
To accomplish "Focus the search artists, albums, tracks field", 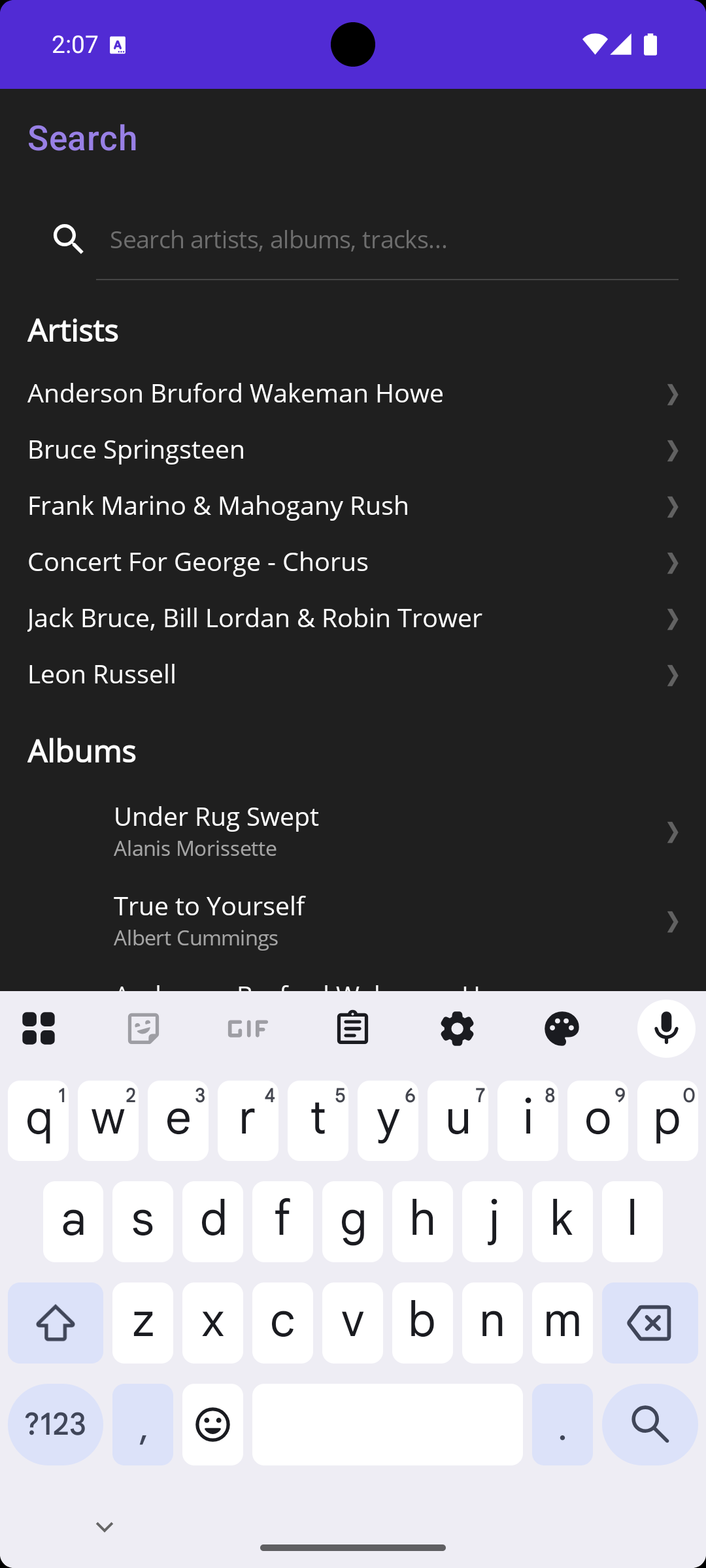I will coord(386,240).
